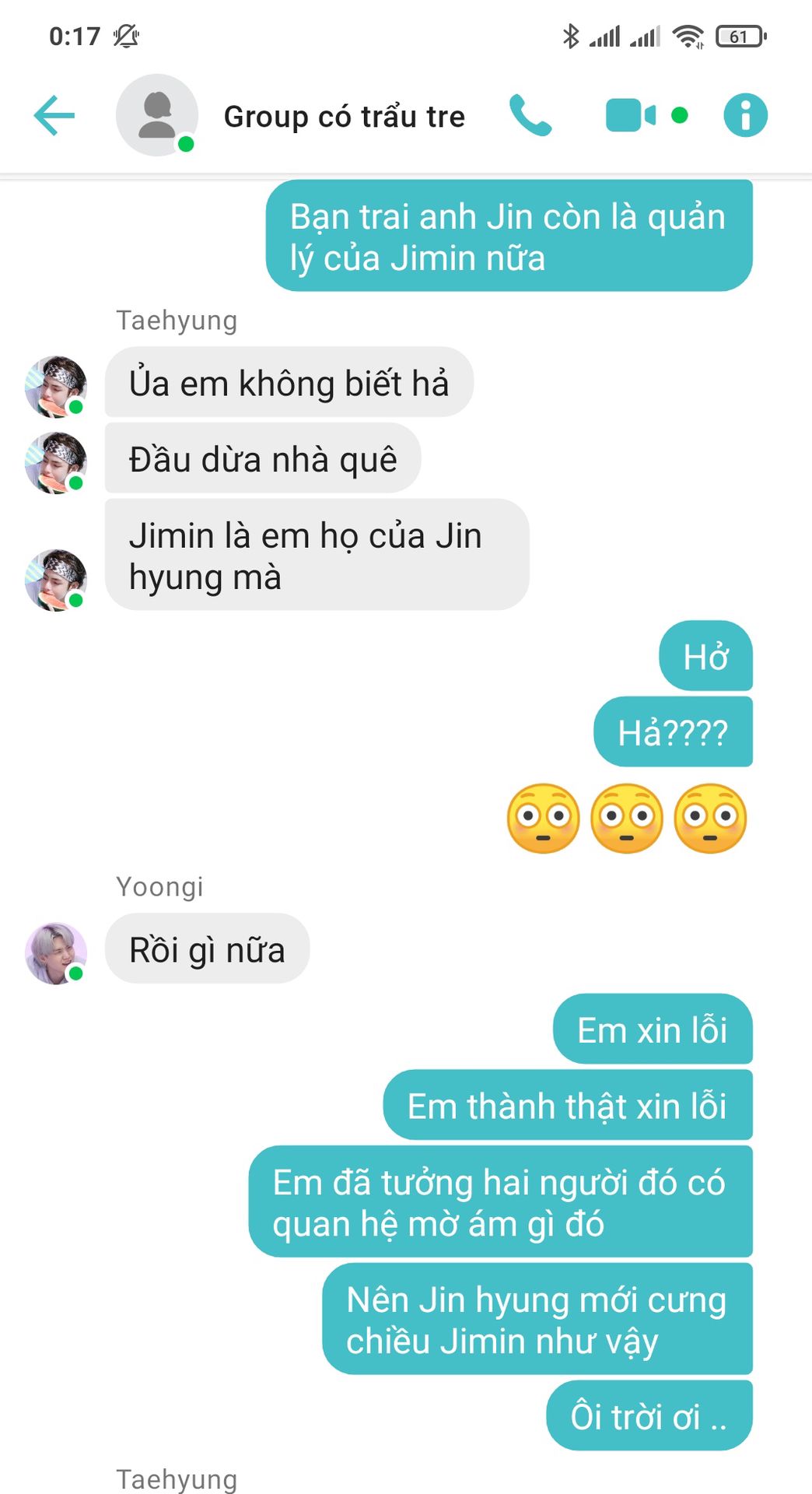Start a voice call with the group
Screen dimensions: 812x1494
pos(530,115)
